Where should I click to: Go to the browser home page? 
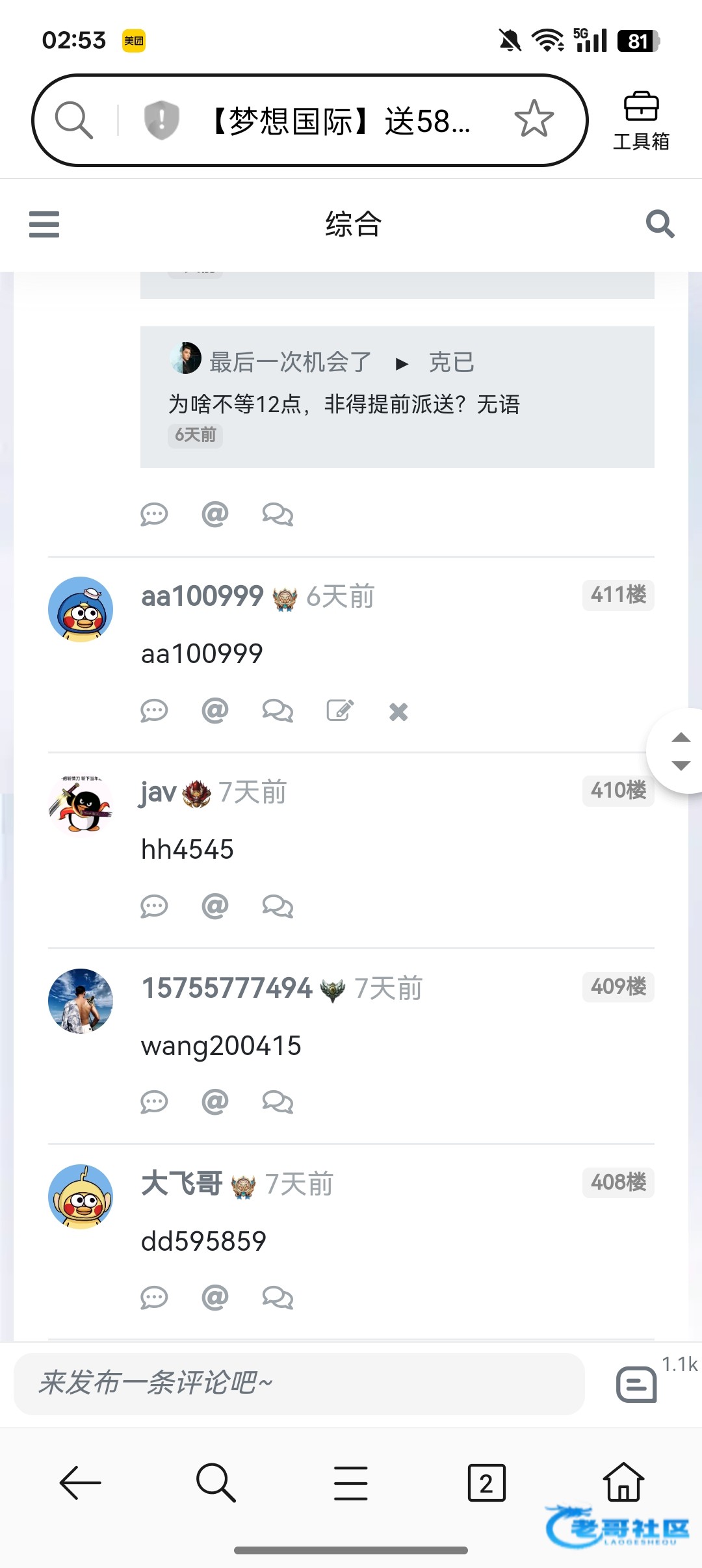point(623,1482)
